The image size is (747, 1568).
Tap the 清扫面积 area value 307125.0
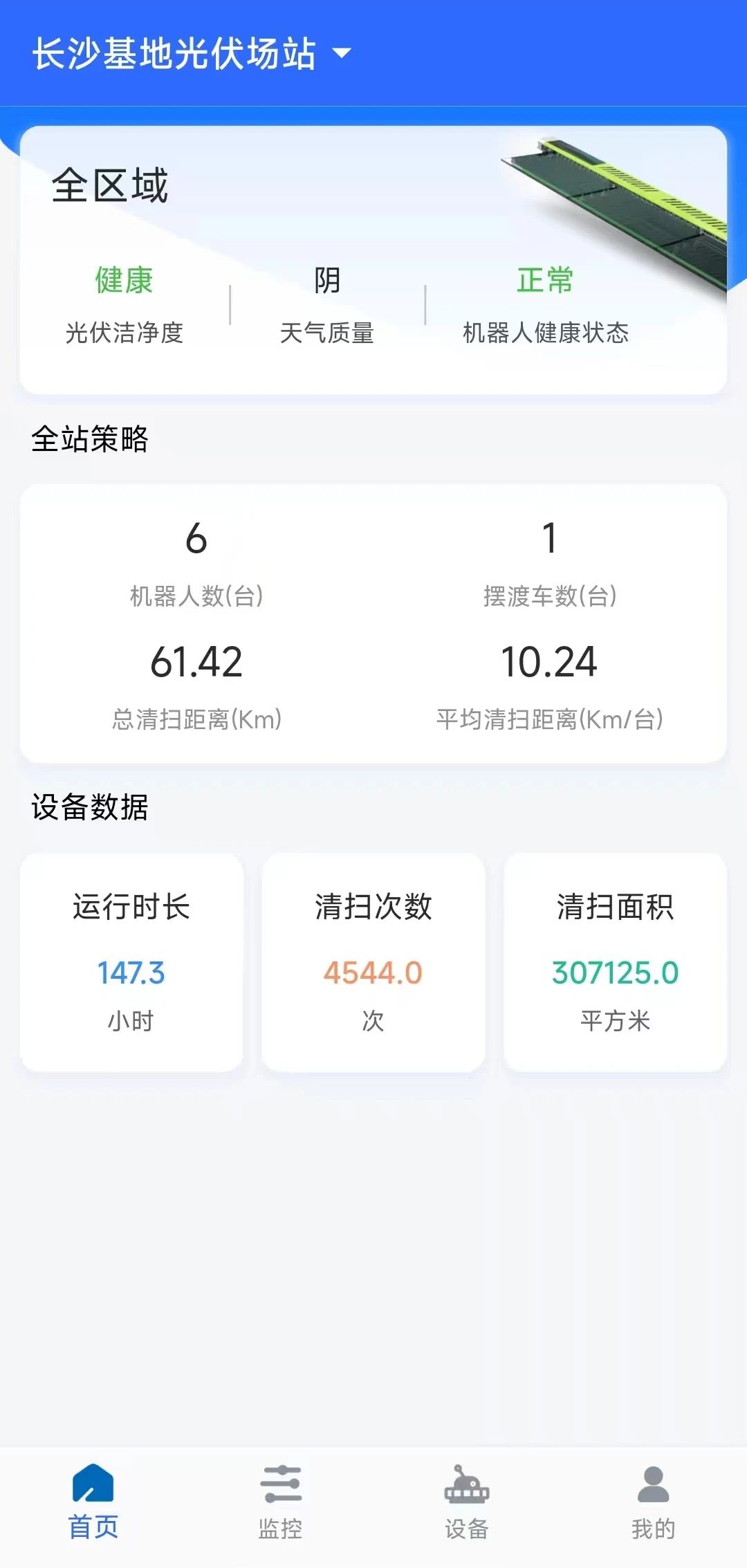click(614, 972)
